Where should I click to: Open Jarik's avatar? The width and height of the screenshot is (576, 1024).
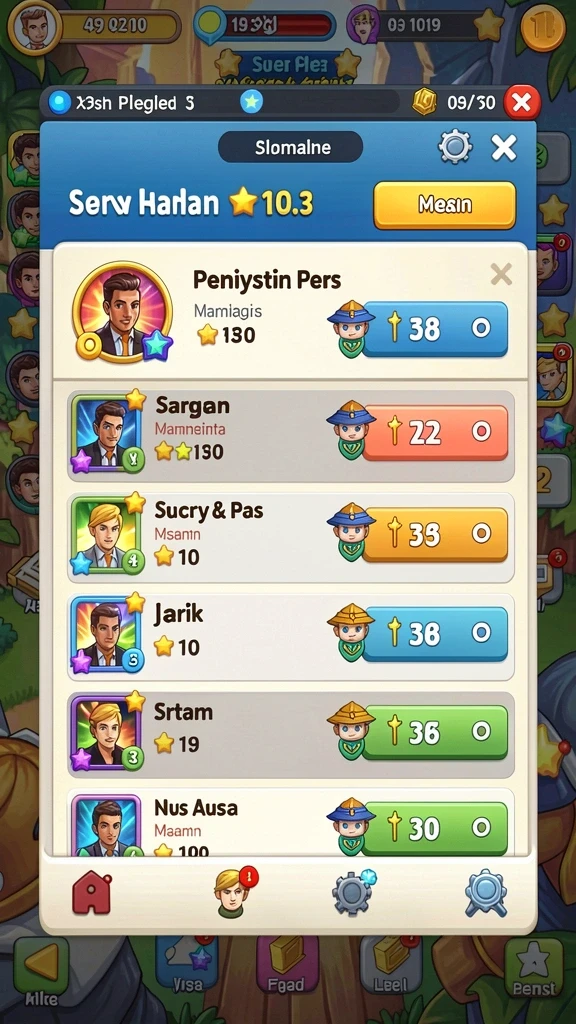click(x=106, y=635)
